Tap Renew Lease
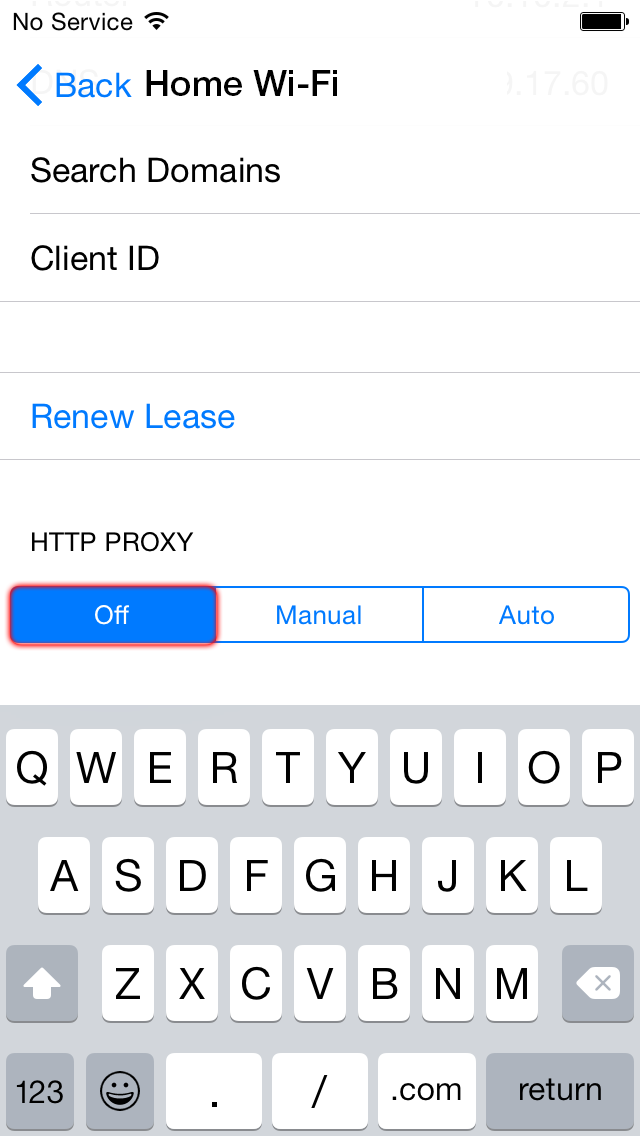Image resolution: width=640 pixels, height=1136 pixels. point(133,417)
